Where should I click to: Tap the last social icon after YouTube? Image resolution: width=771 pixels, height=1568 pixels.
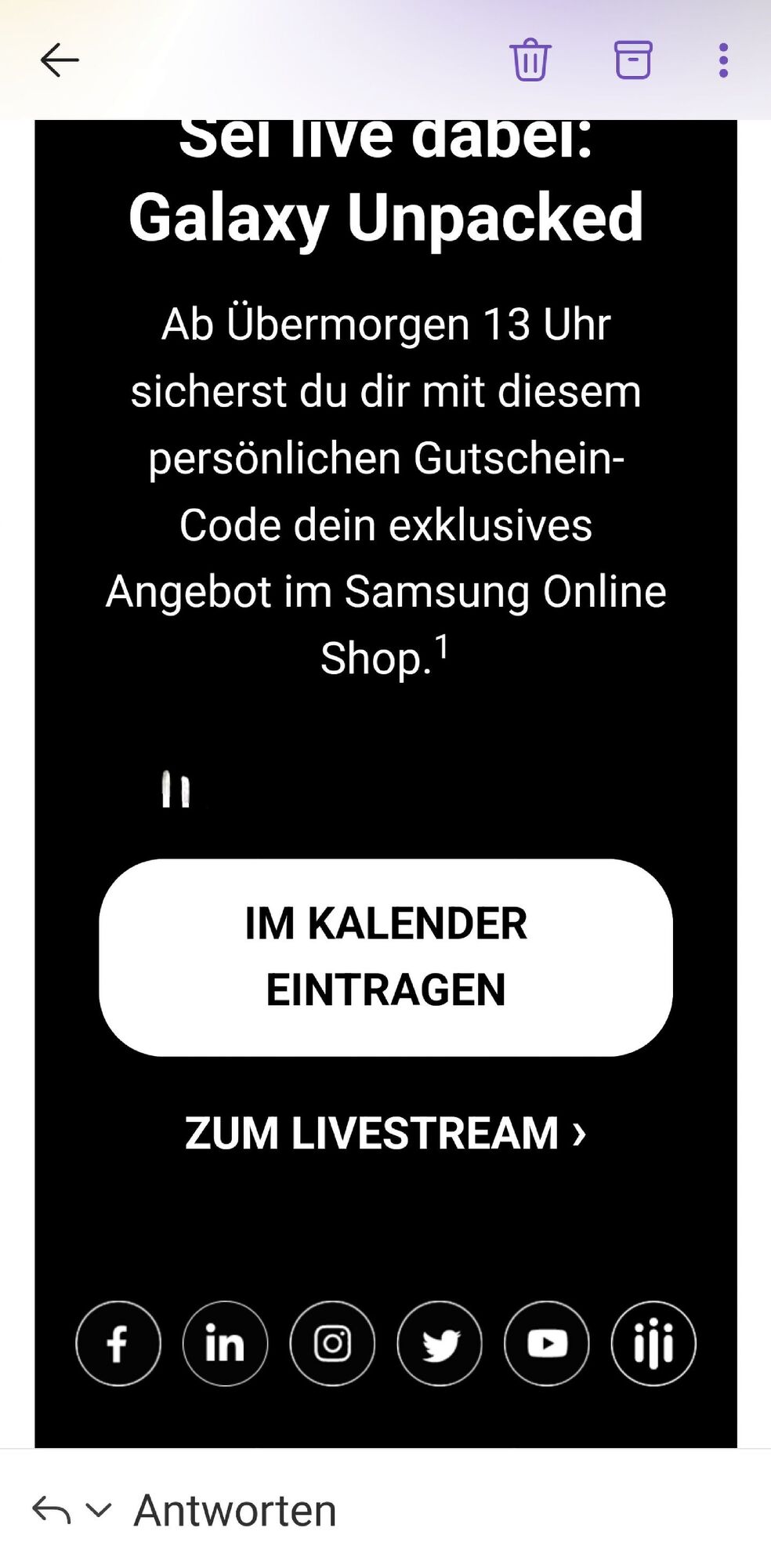(653, 1344)
